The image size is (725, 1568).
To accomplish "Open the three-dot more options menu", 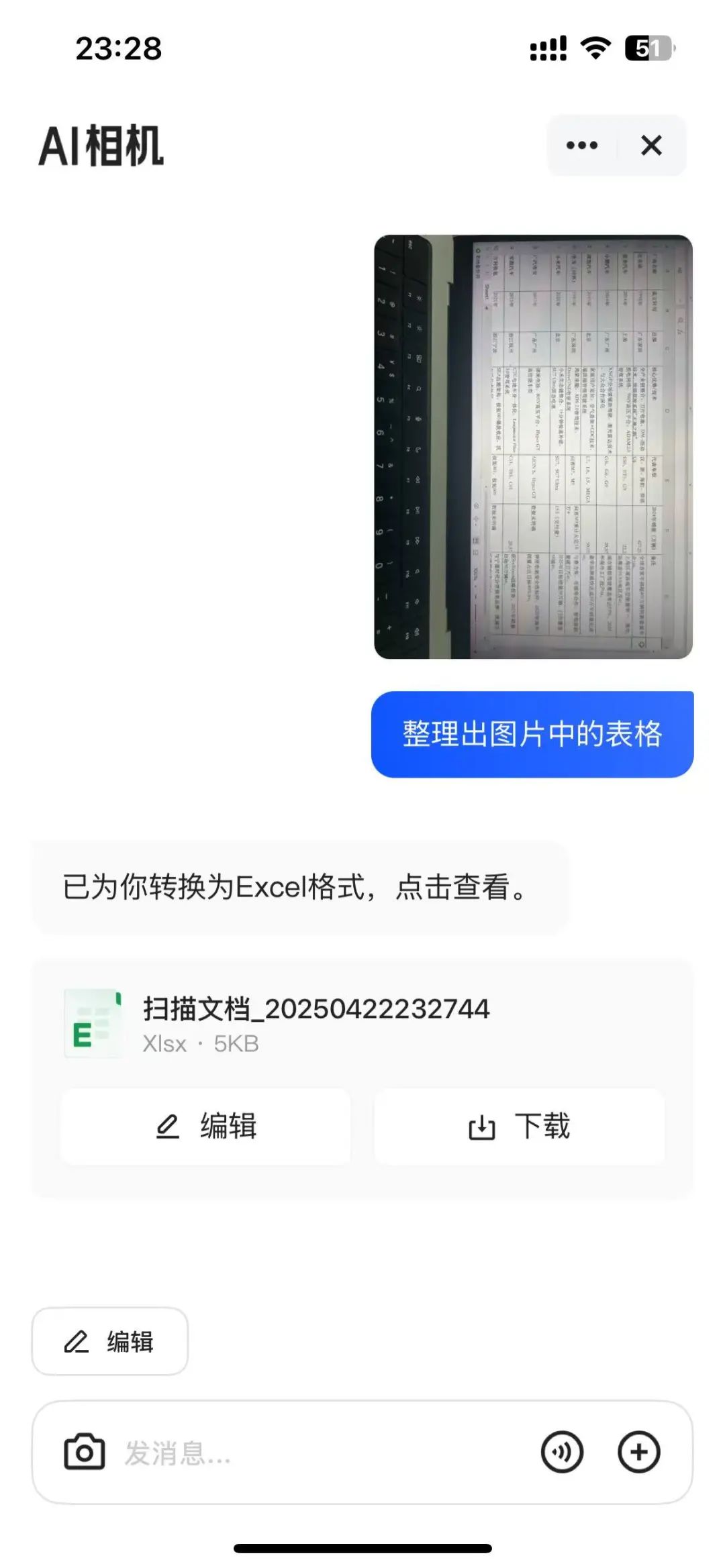I will click(x=582, y=145).
